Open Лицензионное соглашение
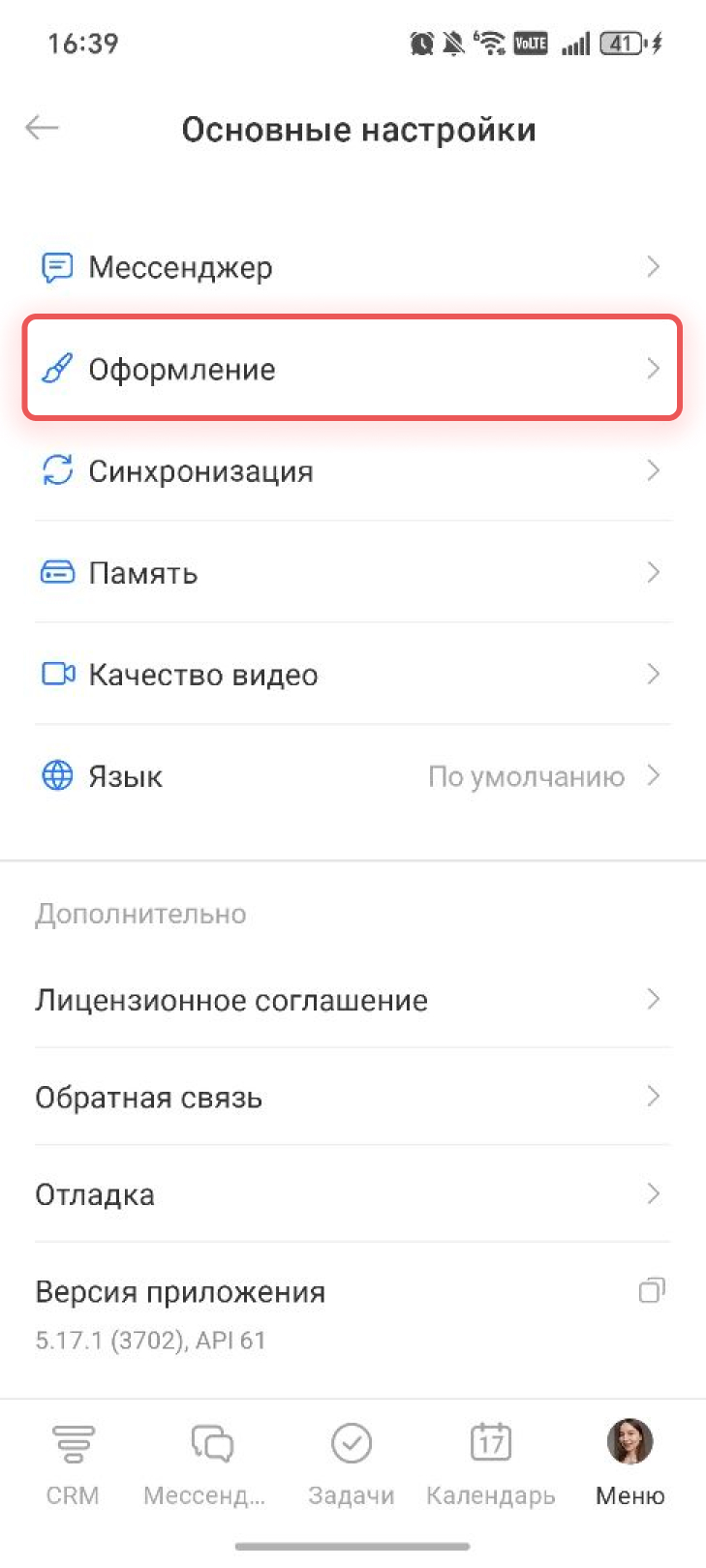 353,1000
